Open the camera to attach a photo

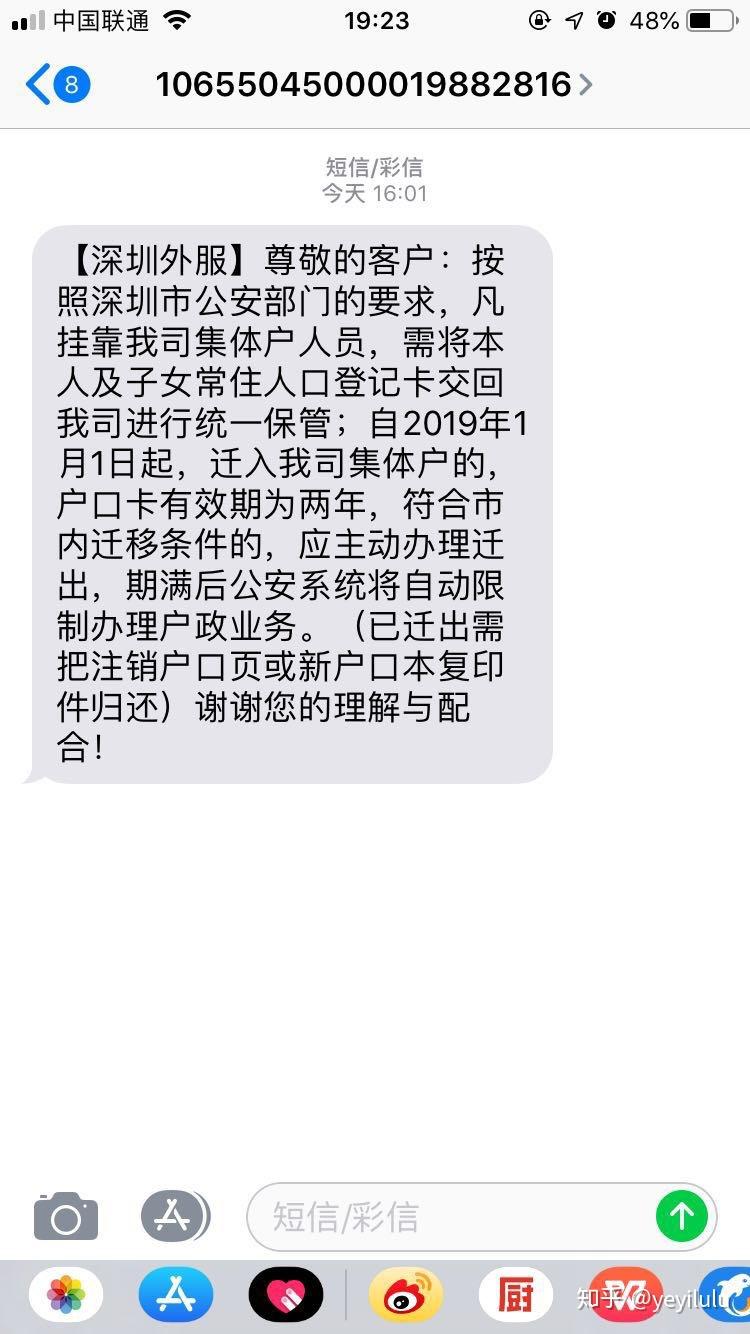[66, 1216]
